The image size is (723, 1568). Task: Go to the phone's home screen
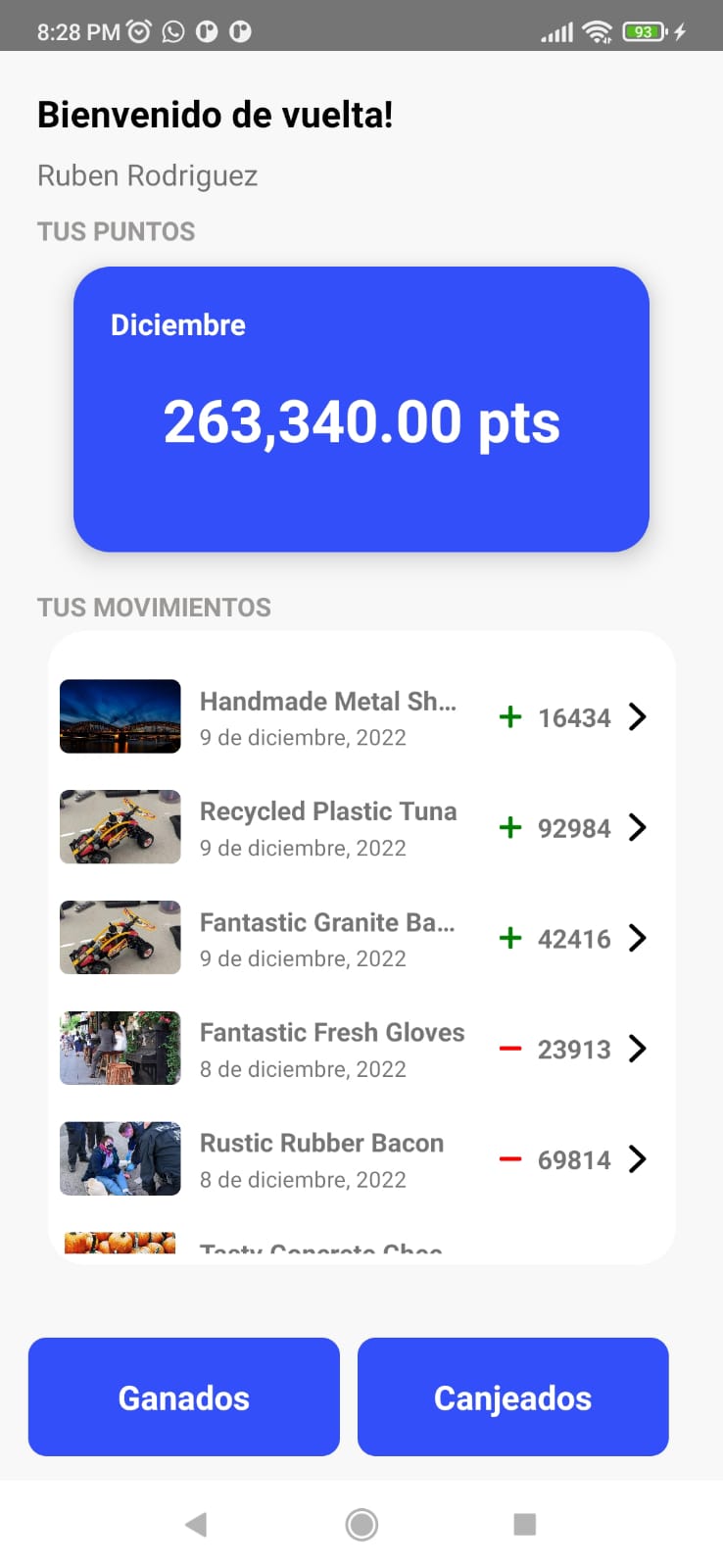tap(361, 1525)
